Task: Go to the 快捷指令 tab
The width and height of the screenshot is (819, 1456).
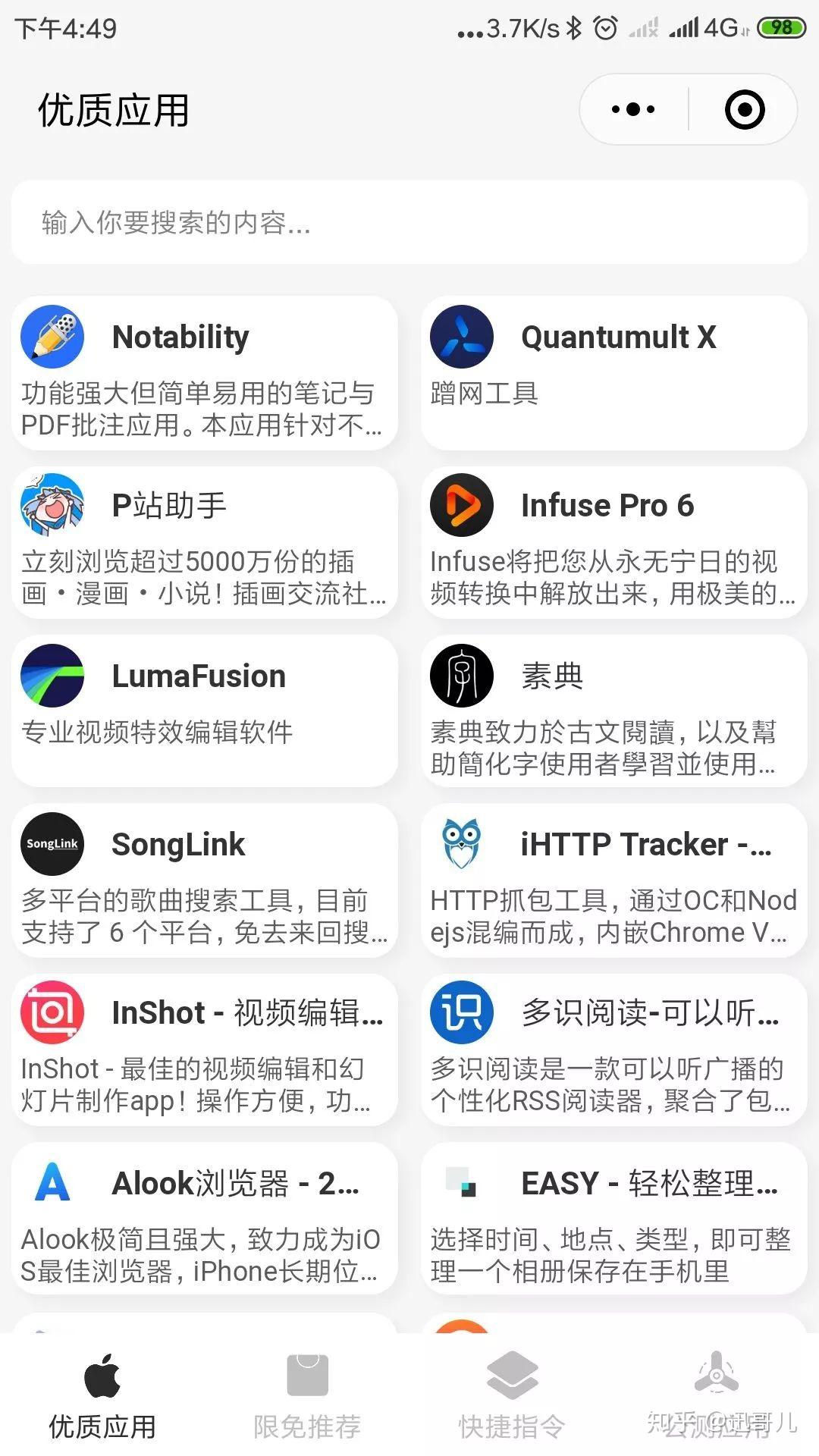Action: point(512,1395)
